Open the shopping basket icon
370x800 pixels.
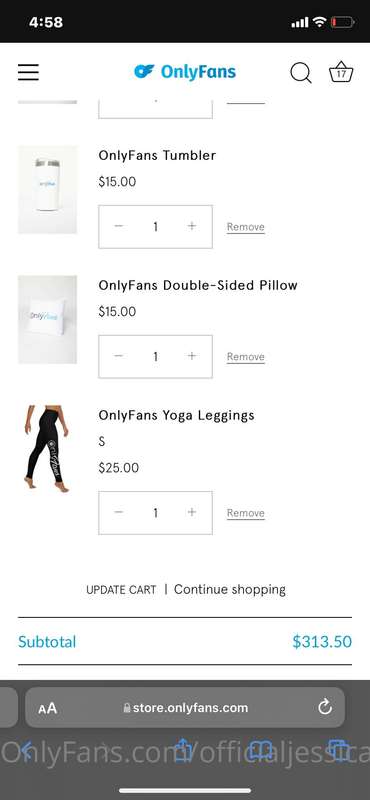341,72
